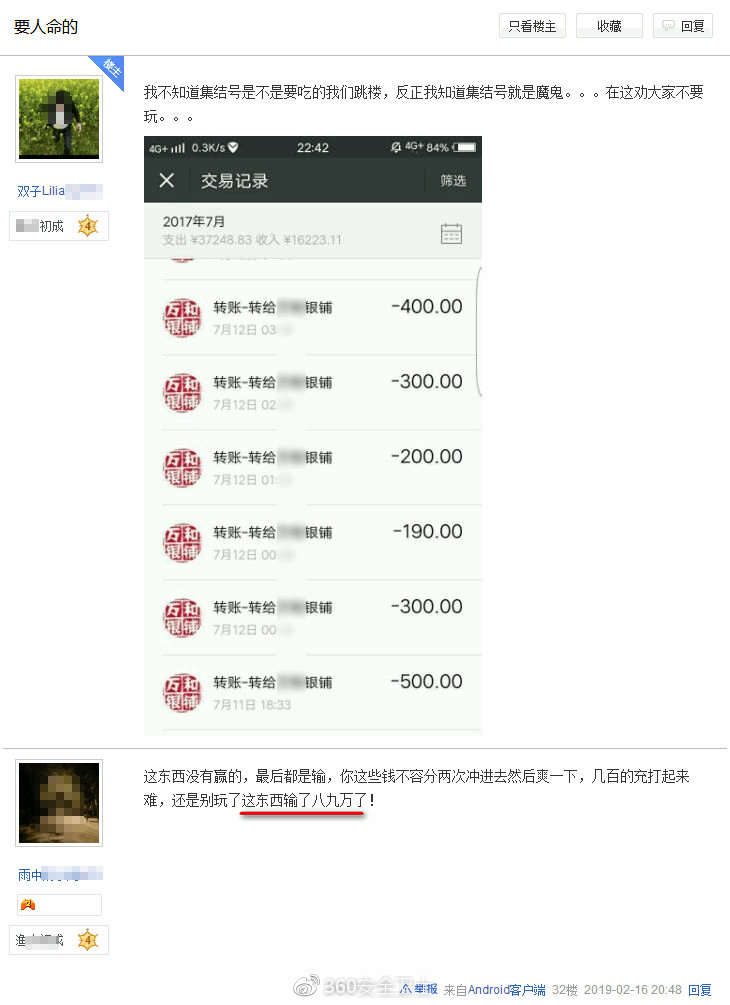The width and height of the screenshot is (730, 1005).
Task: Reply to the 32楼 comment
Action: coord(700,990)
